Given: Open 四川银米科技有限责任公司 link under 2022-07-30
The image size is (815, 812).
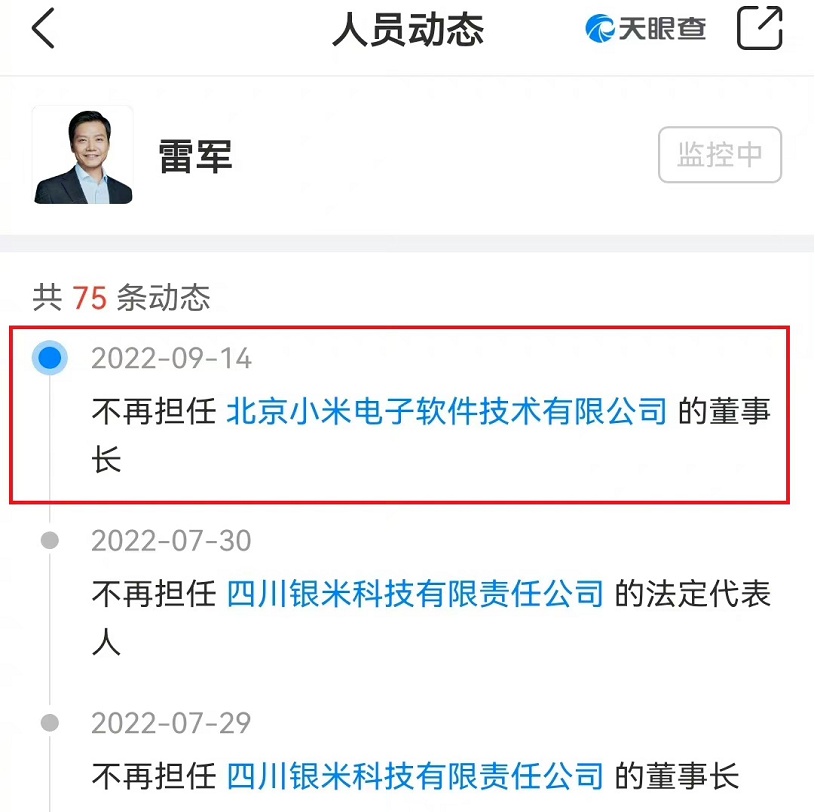Looking at the screenshot, I should (x=415, y=593).
